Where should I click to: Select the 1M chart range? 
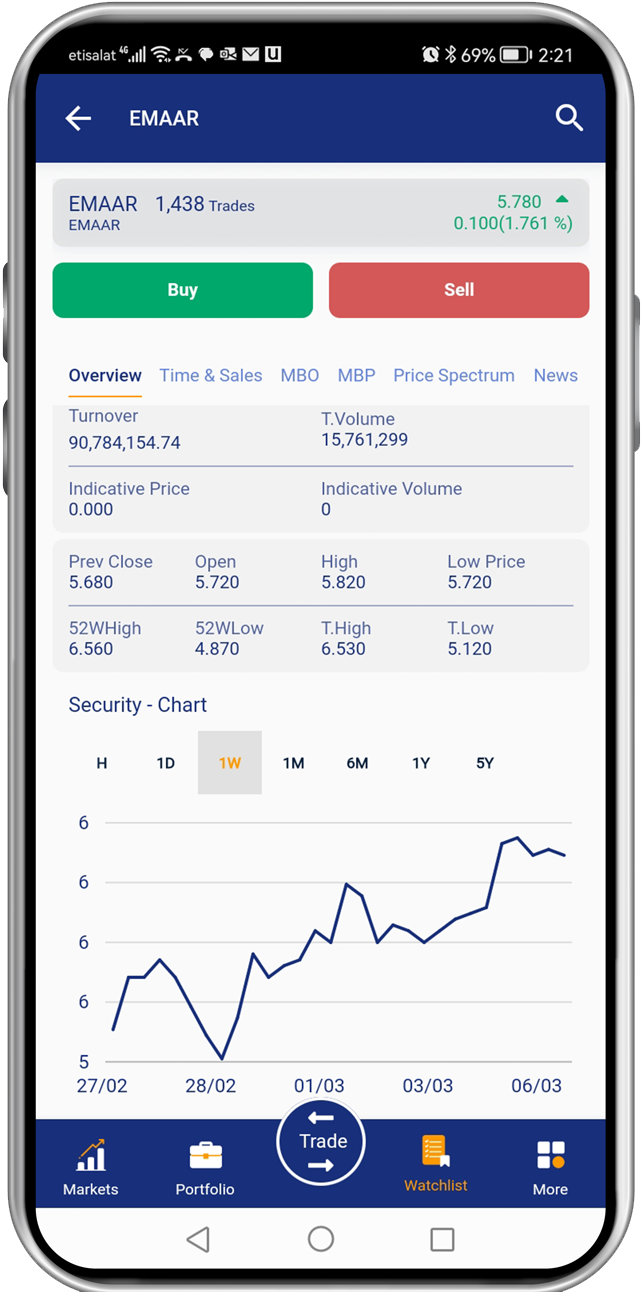(293, 763)
